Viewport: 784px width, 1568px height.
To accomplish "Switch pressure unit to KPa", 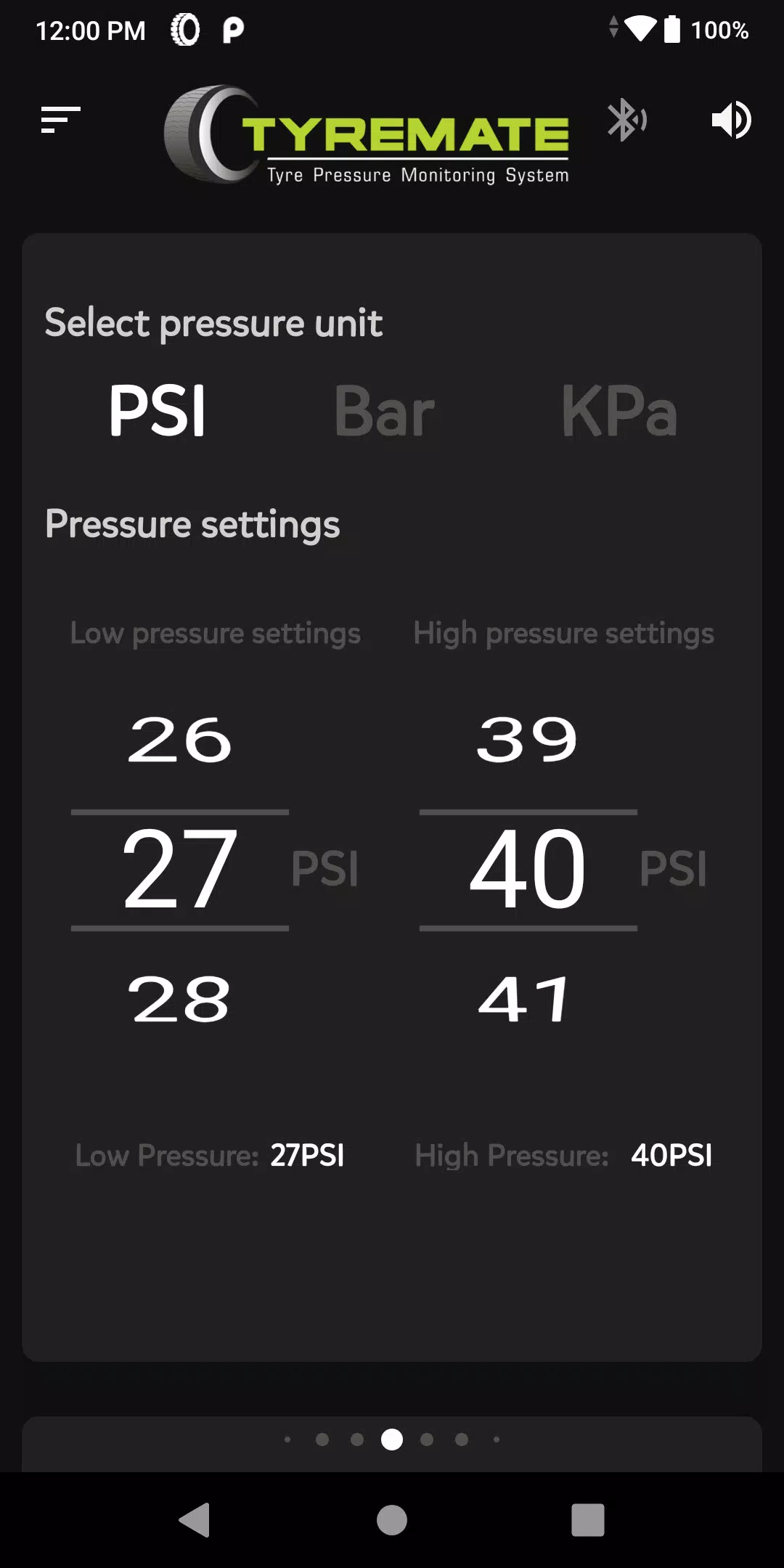I will (620, 411).
